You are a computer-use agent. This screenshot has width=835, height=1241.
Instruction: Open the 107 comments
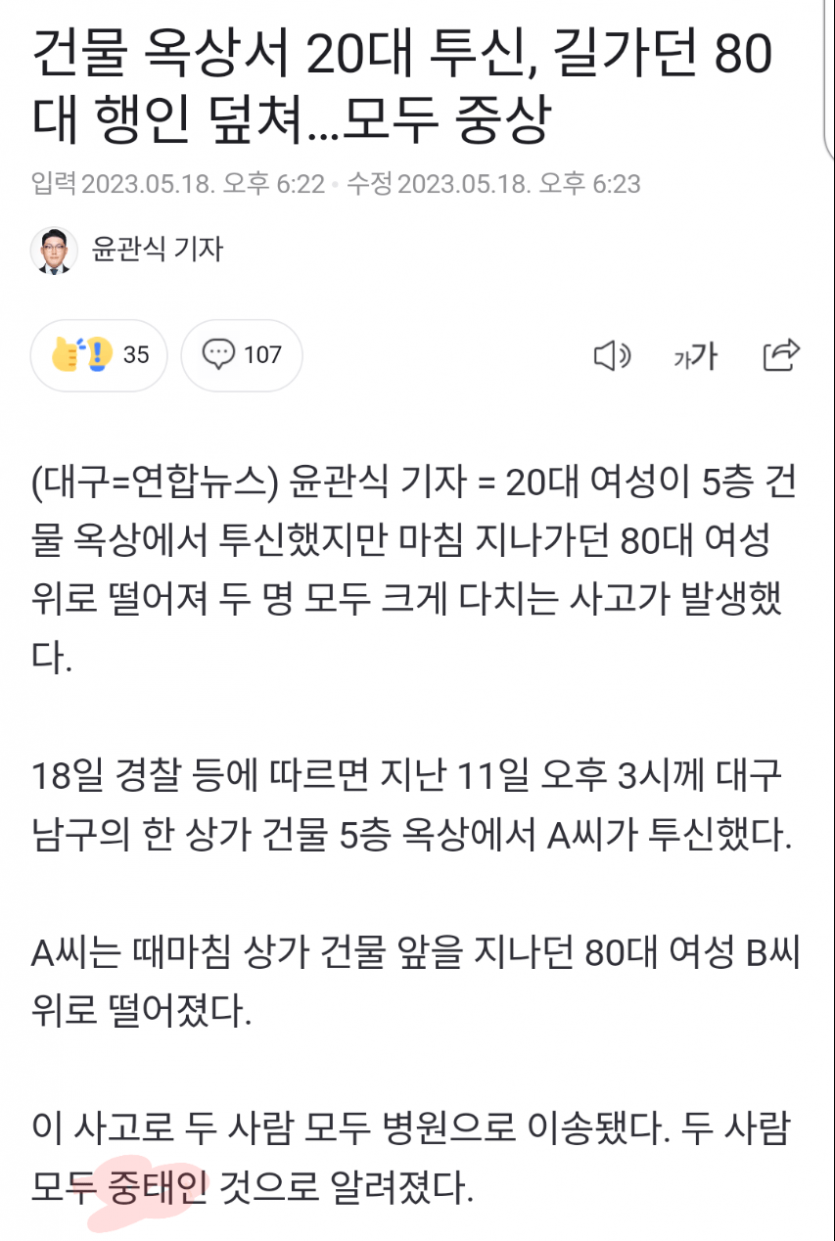pyautogui.click(x=241, y=355)
